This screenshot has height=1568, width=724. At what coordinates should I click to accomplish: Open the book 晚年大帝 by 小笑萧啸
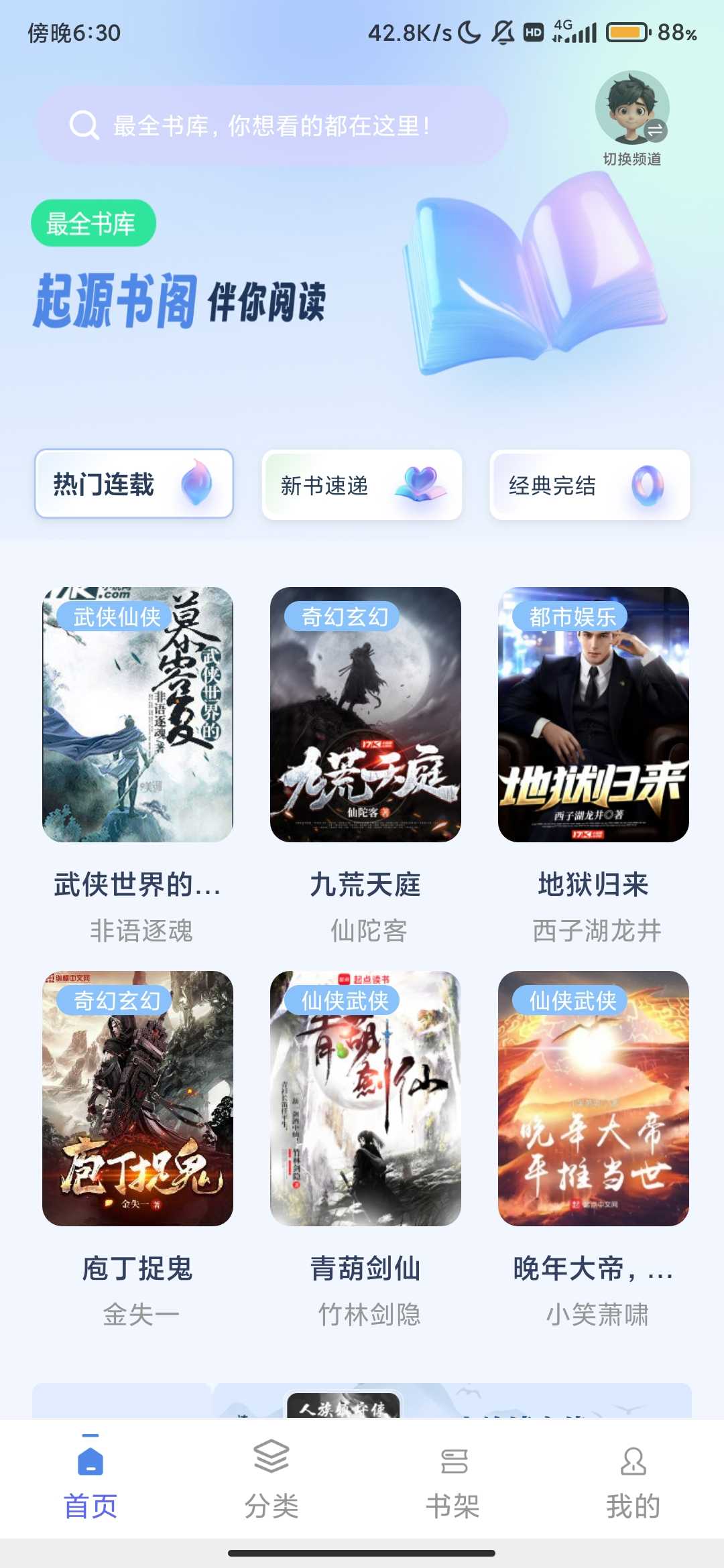point(593,1098)
